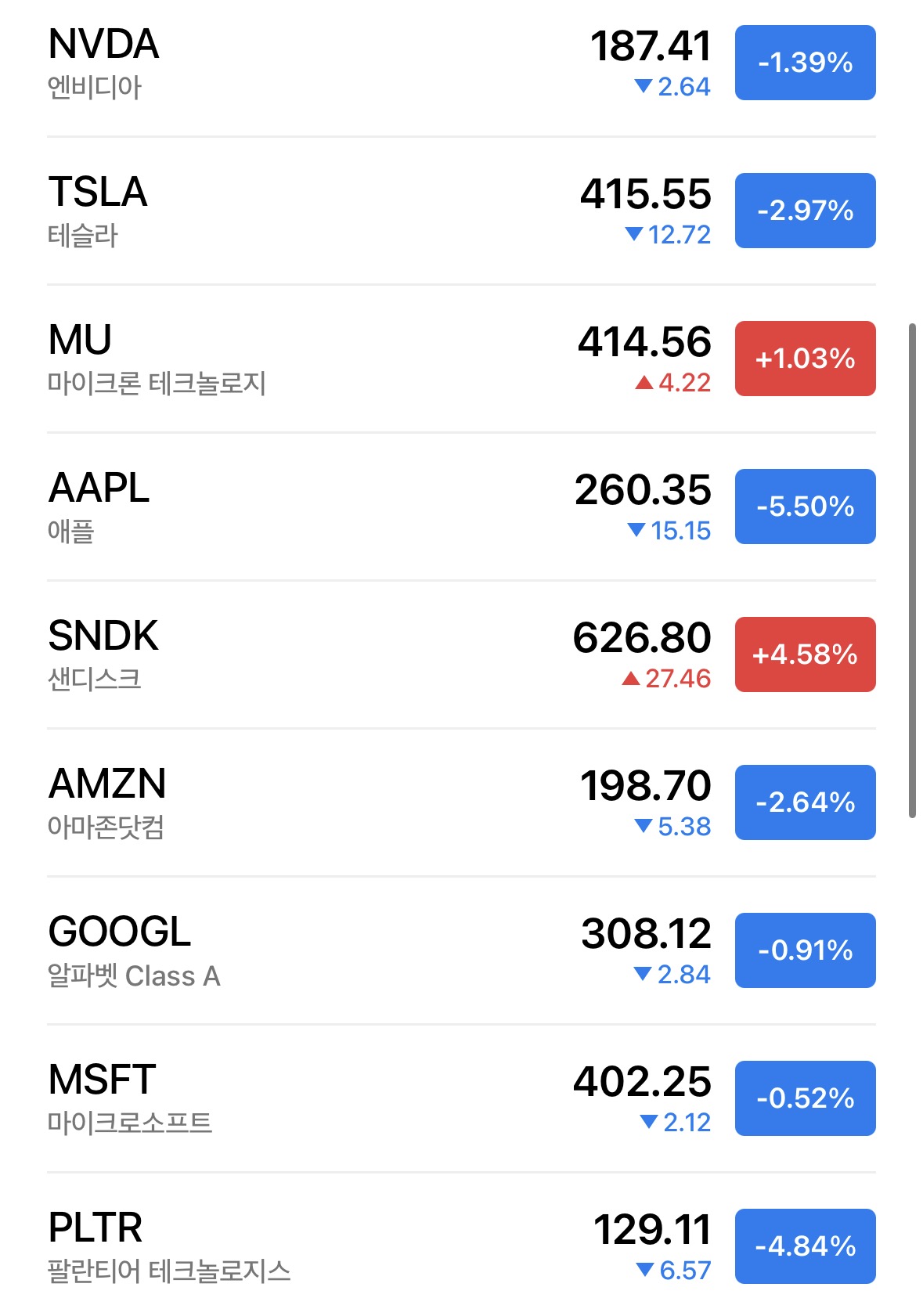Screen dimensions: 923x1316
Task: Open the MSFT stock row
Action: 313,1099
